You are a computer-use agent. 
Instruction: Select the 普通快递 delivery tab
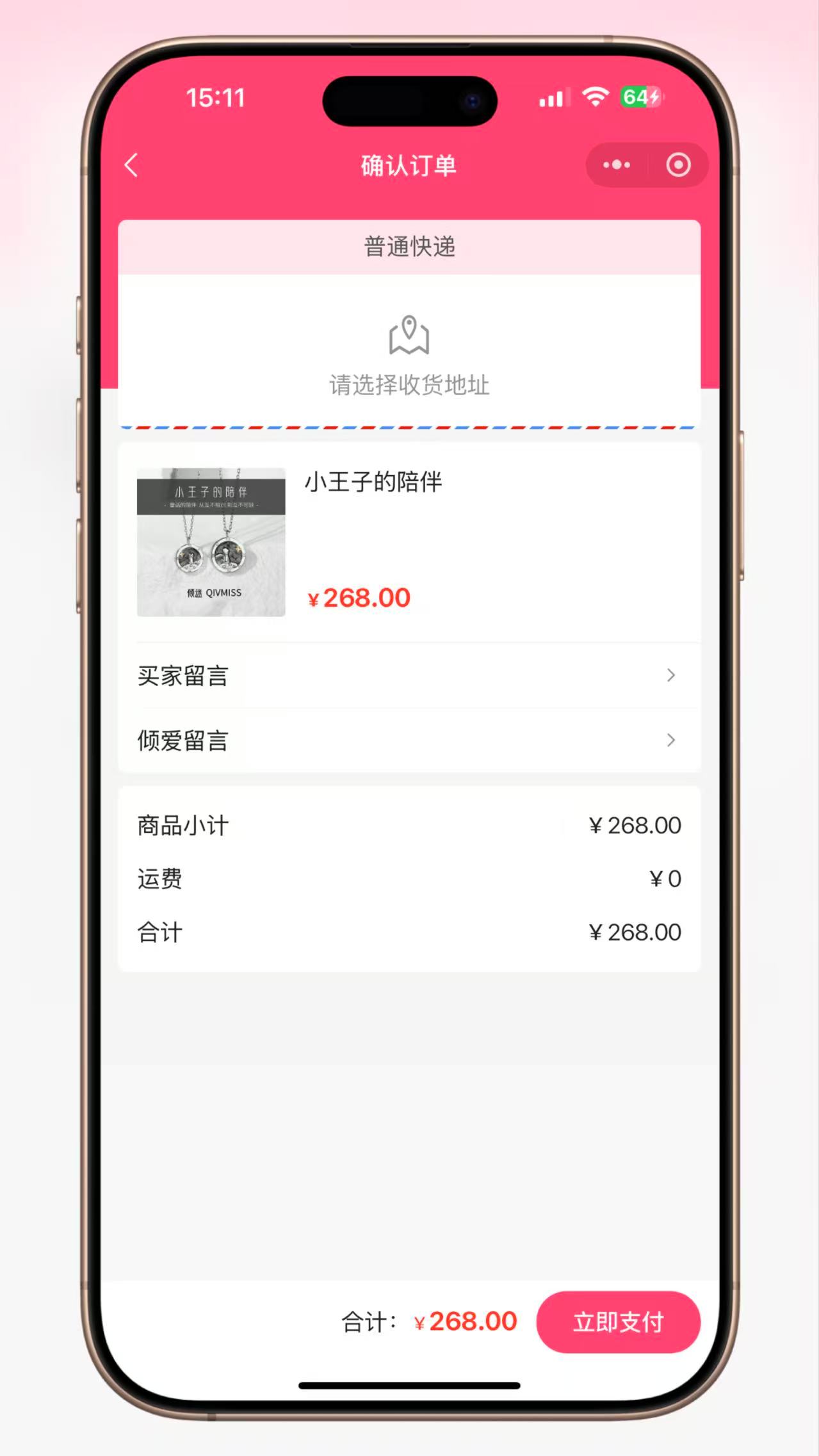409,247
